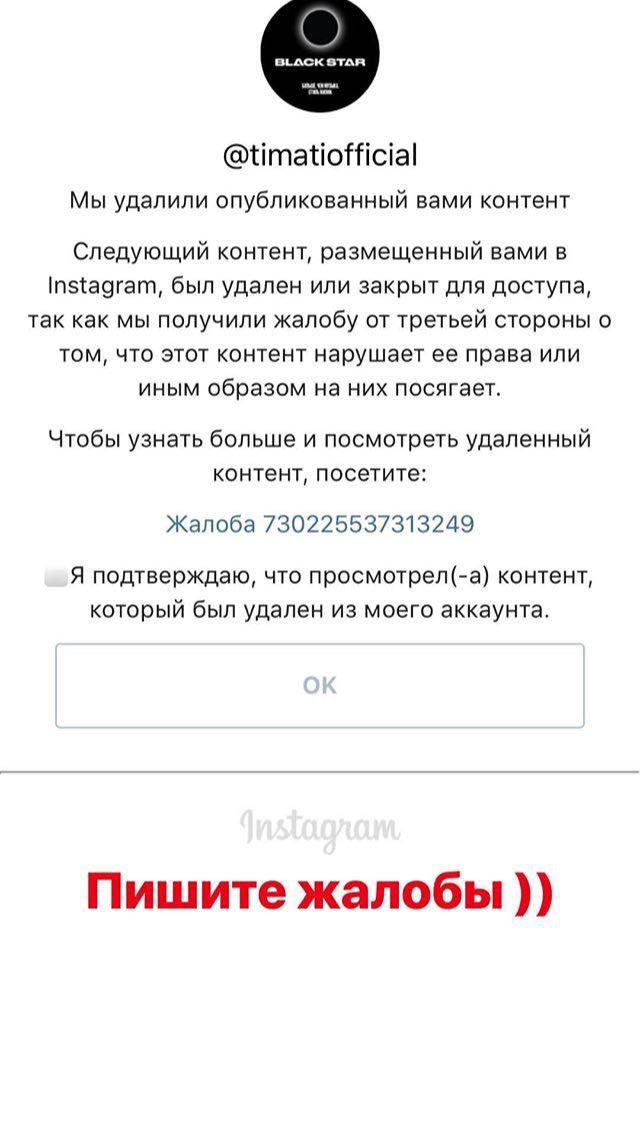Tap the OK button

click(x=320, y=686)
